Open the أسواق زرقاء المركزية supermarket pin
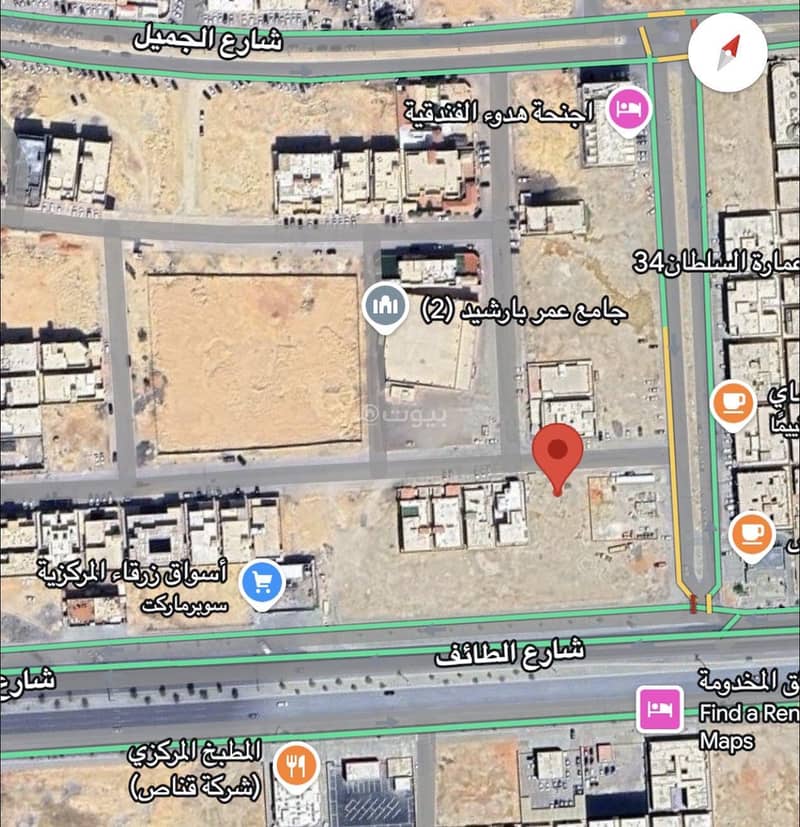800x827 pixels. pos(262,582)
